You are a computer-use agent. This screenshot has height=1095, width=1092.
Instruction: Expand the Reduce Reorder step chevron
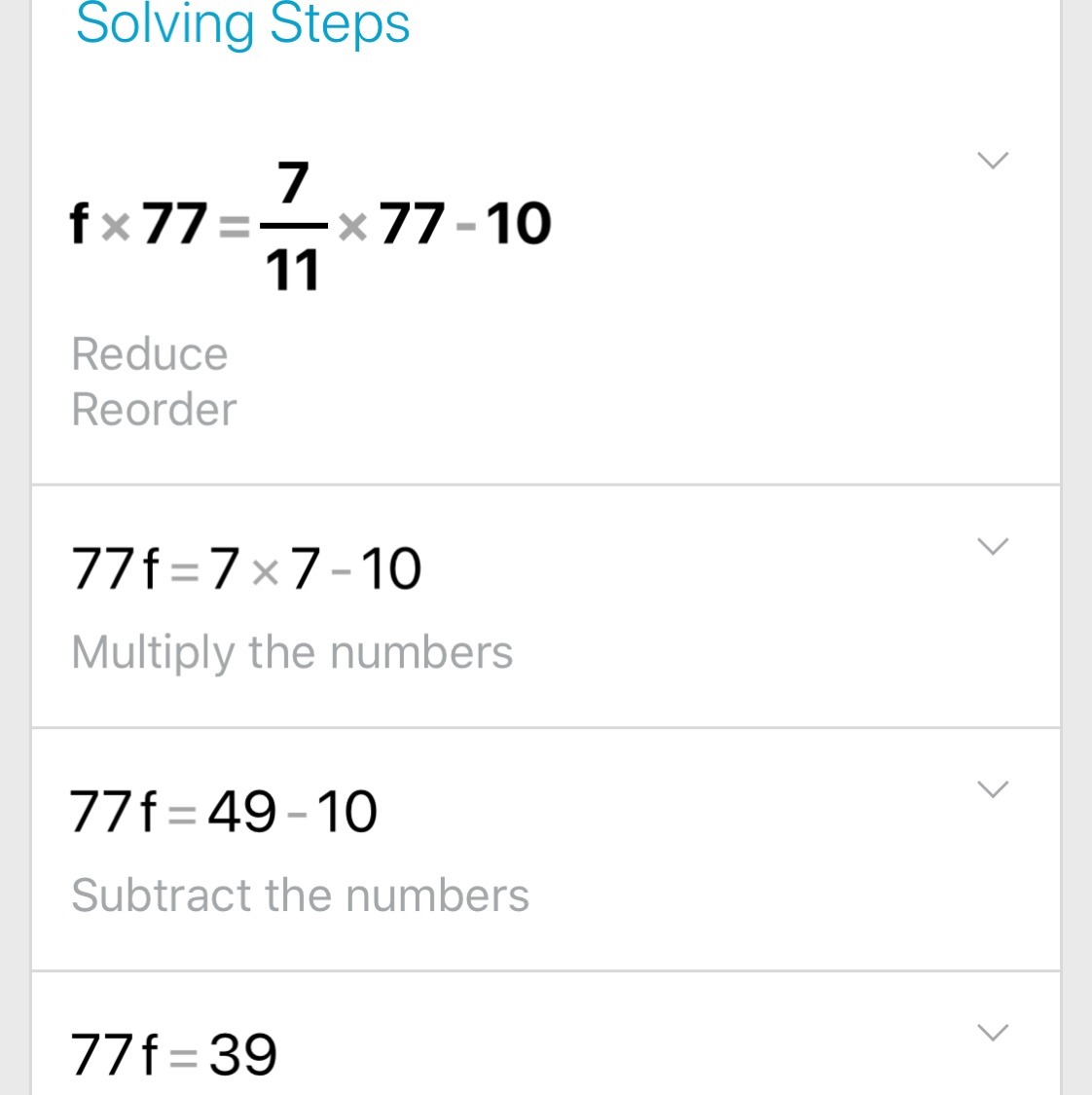pyautogui.click(x=992, y=161)
